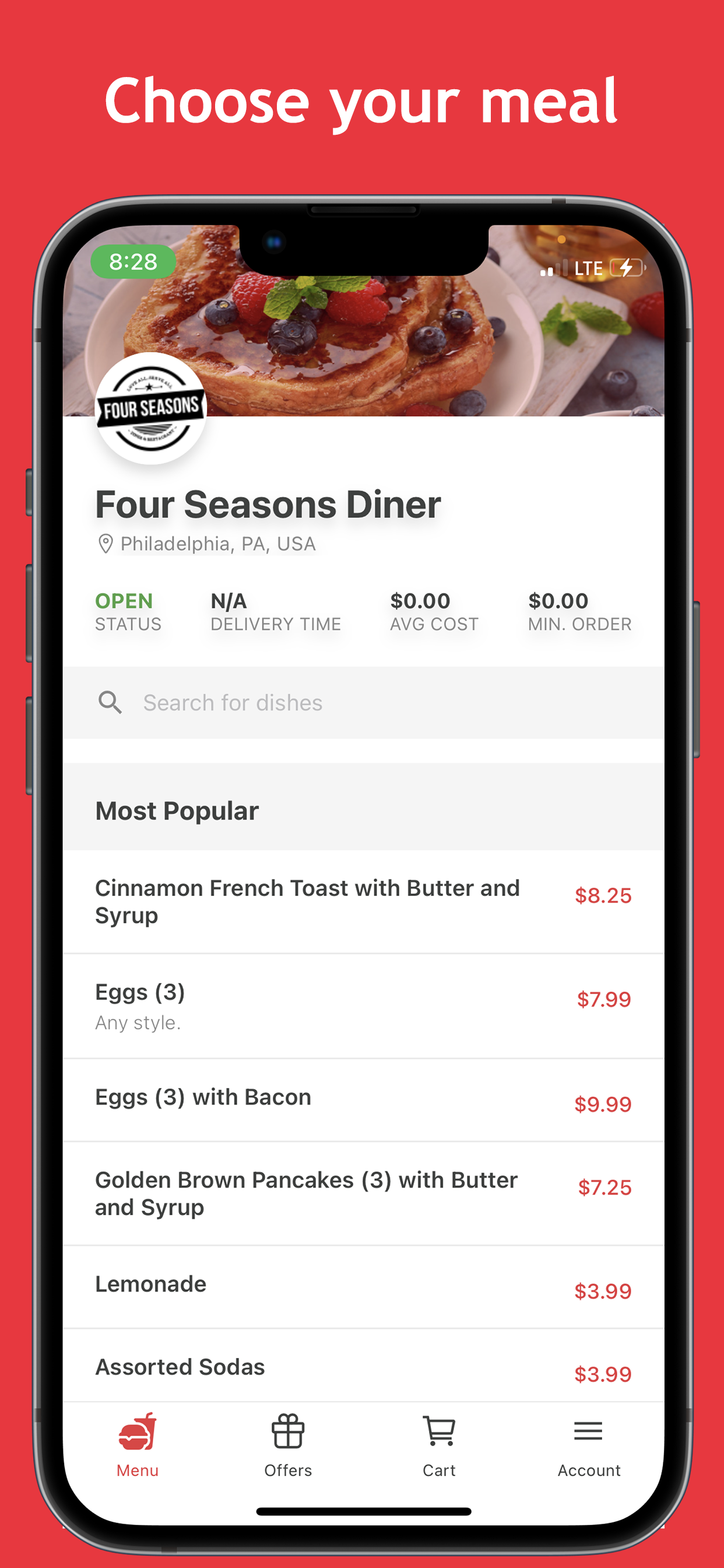Click the $8.25 price label
This screenshot has width=724, height=1568.
tap(603, 895)
